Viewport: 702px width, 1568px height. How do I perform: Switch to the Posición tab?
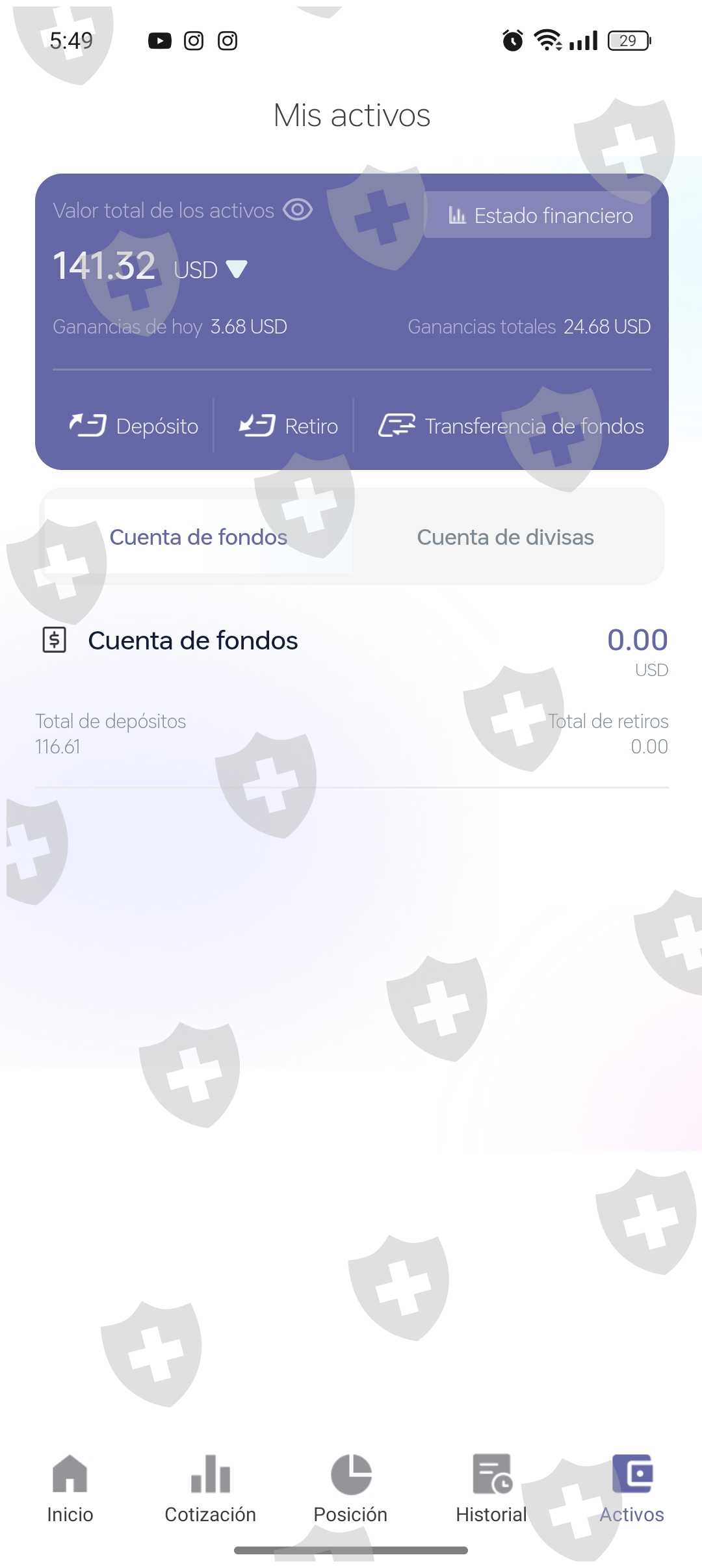[350, 1487]
